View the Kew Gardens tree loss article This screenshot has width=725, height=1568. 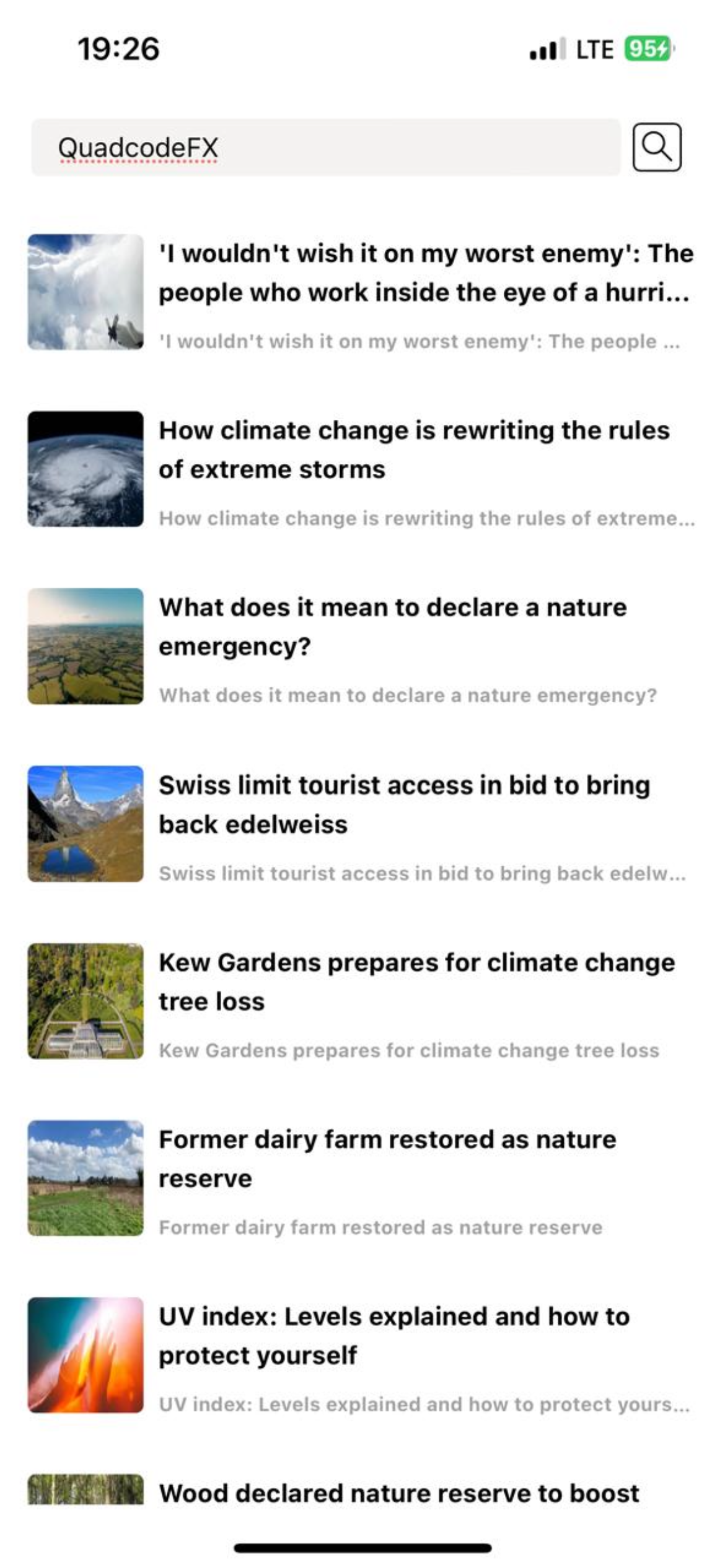(x=416, y=982)
